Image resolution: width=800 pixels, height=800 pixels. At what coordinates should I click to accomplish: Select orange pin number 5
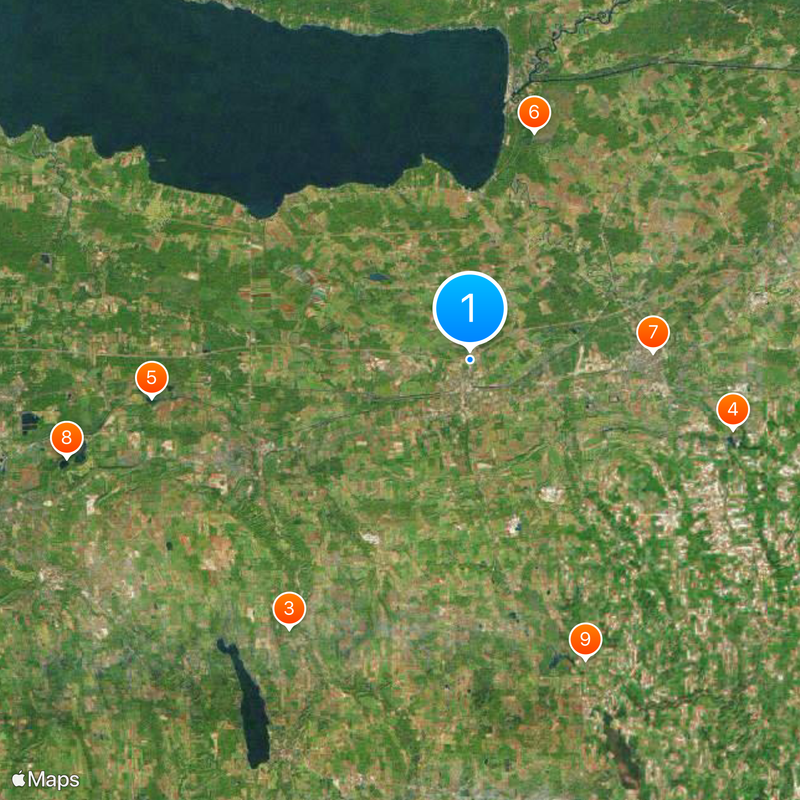pyautogui.click(x=152, y=378)
